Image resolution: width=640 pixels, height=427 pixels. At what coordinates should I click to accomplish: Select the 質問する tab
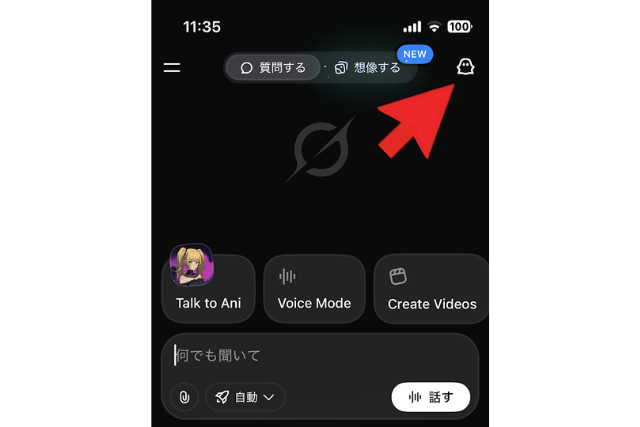272,68
